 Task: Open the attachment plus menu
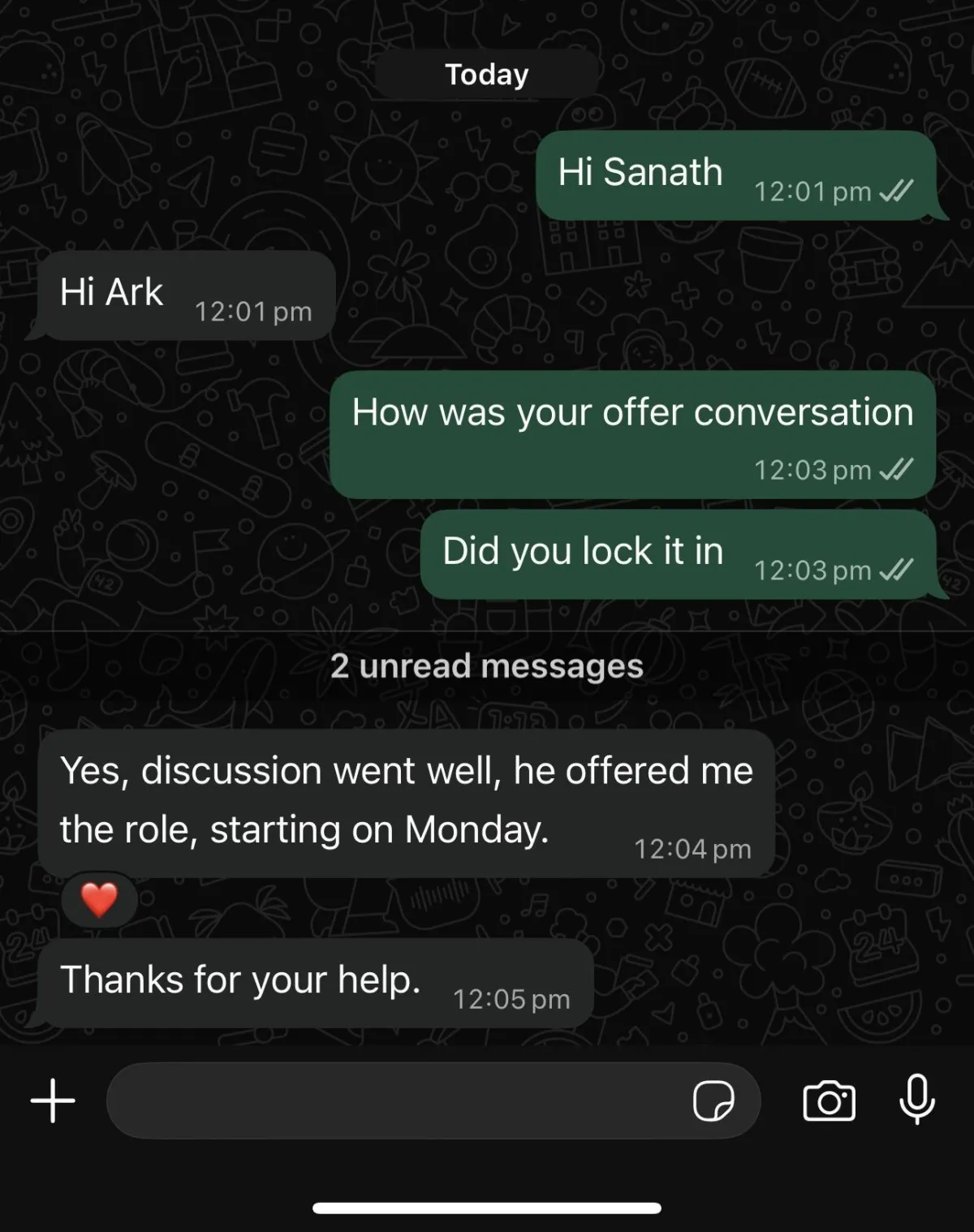53,1101
